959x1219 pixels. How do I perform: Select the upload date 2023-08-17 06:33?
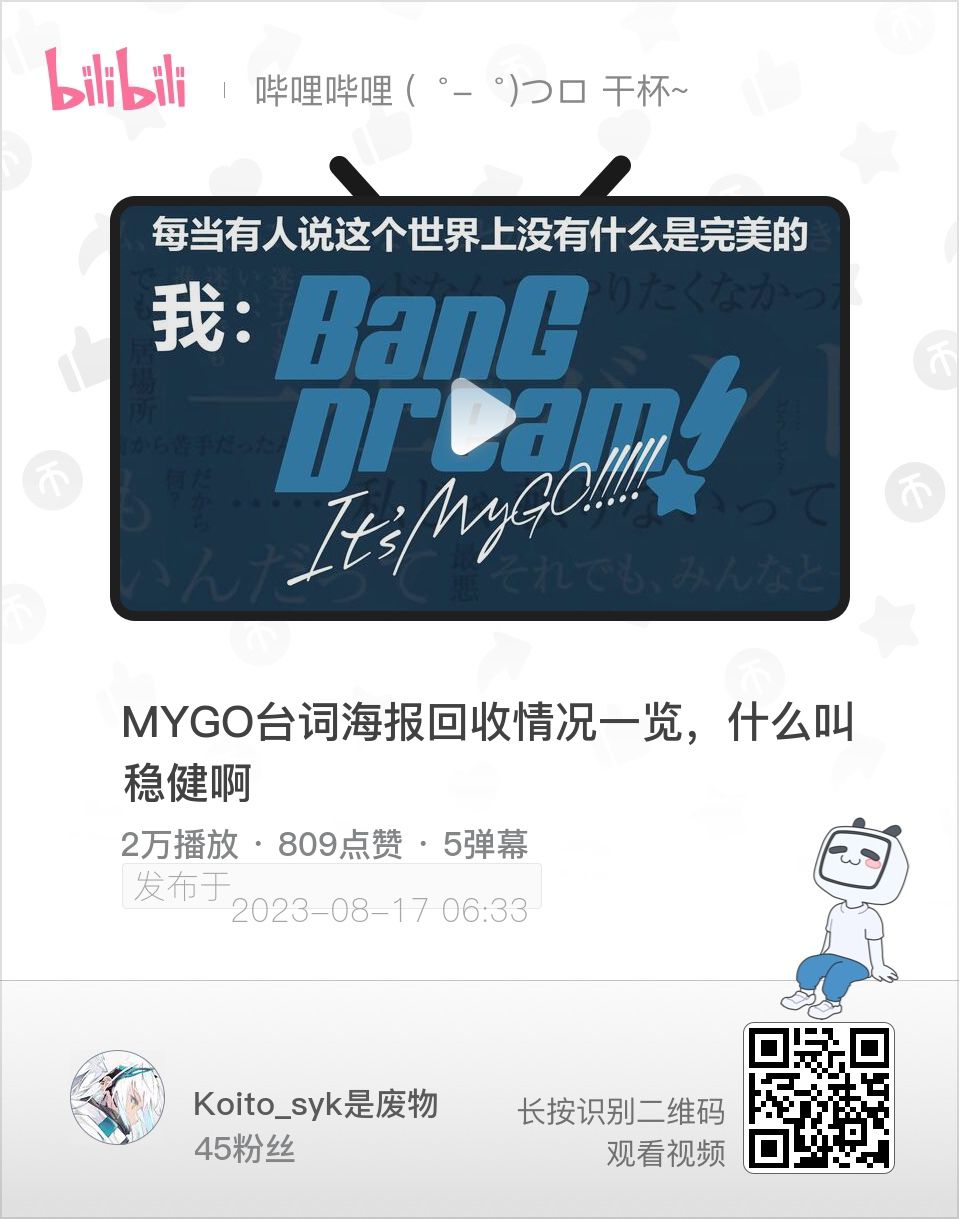click(375, 910)
